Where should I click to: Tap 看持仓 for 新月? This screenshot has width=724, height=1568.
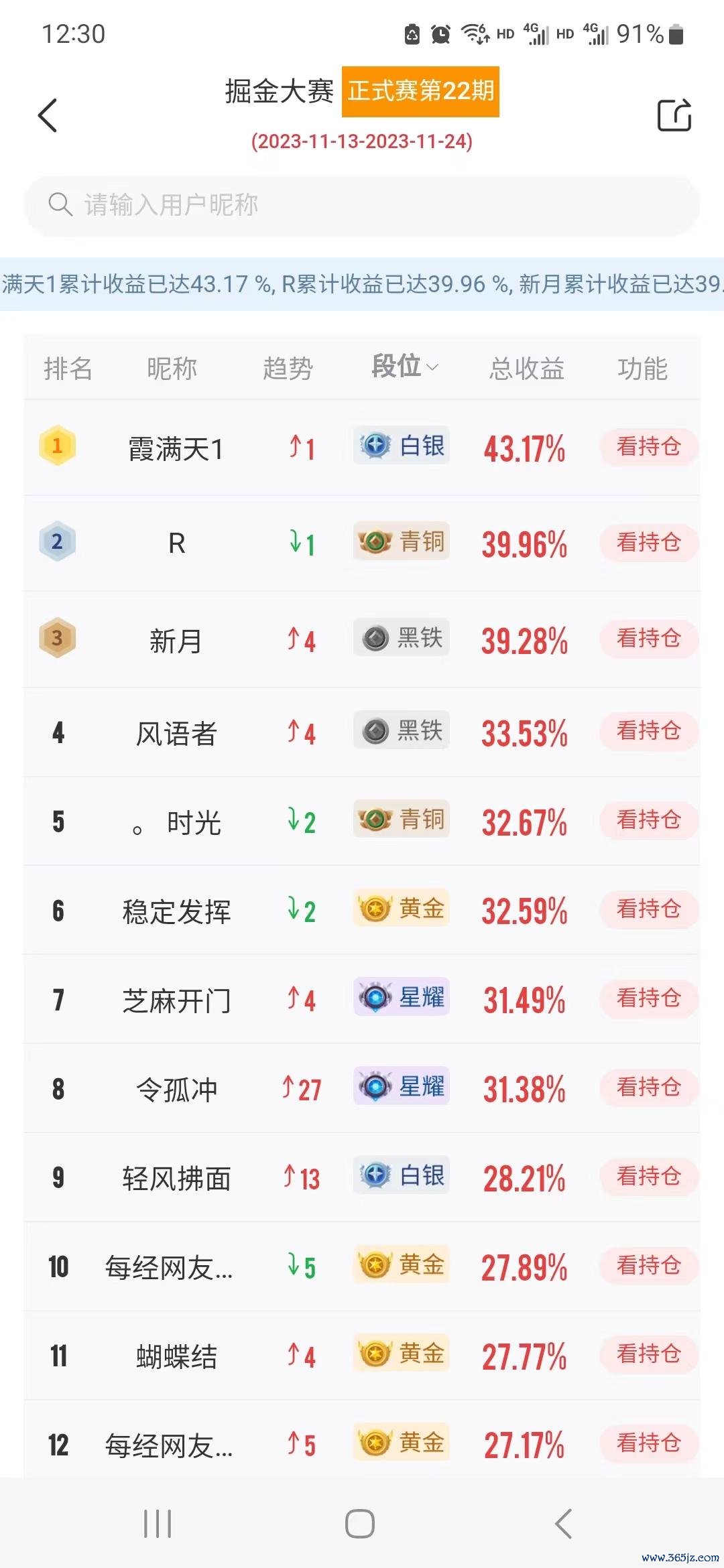(x=648, y=639)
